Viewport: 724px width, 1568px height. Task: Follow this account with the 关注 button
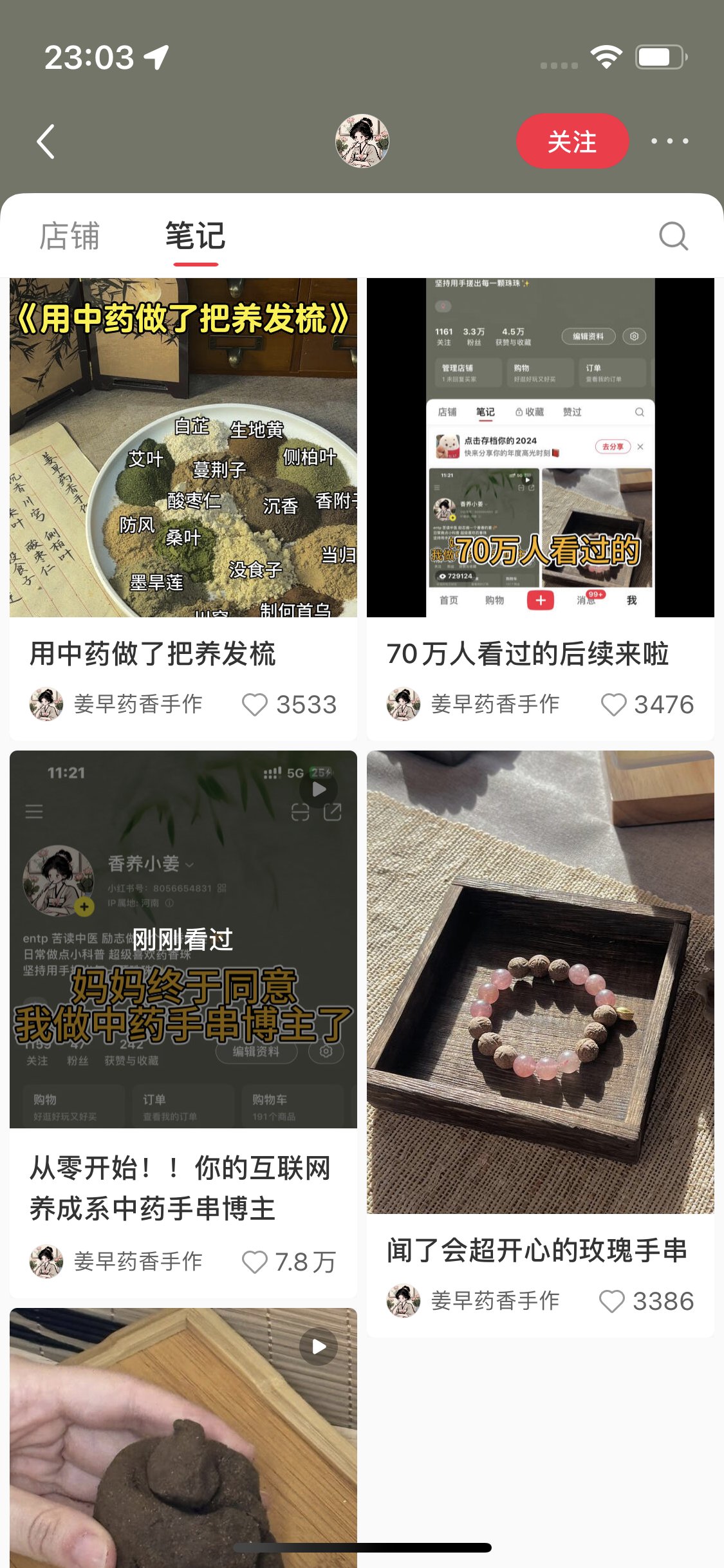pyautogui.click(x=572, y=141)
